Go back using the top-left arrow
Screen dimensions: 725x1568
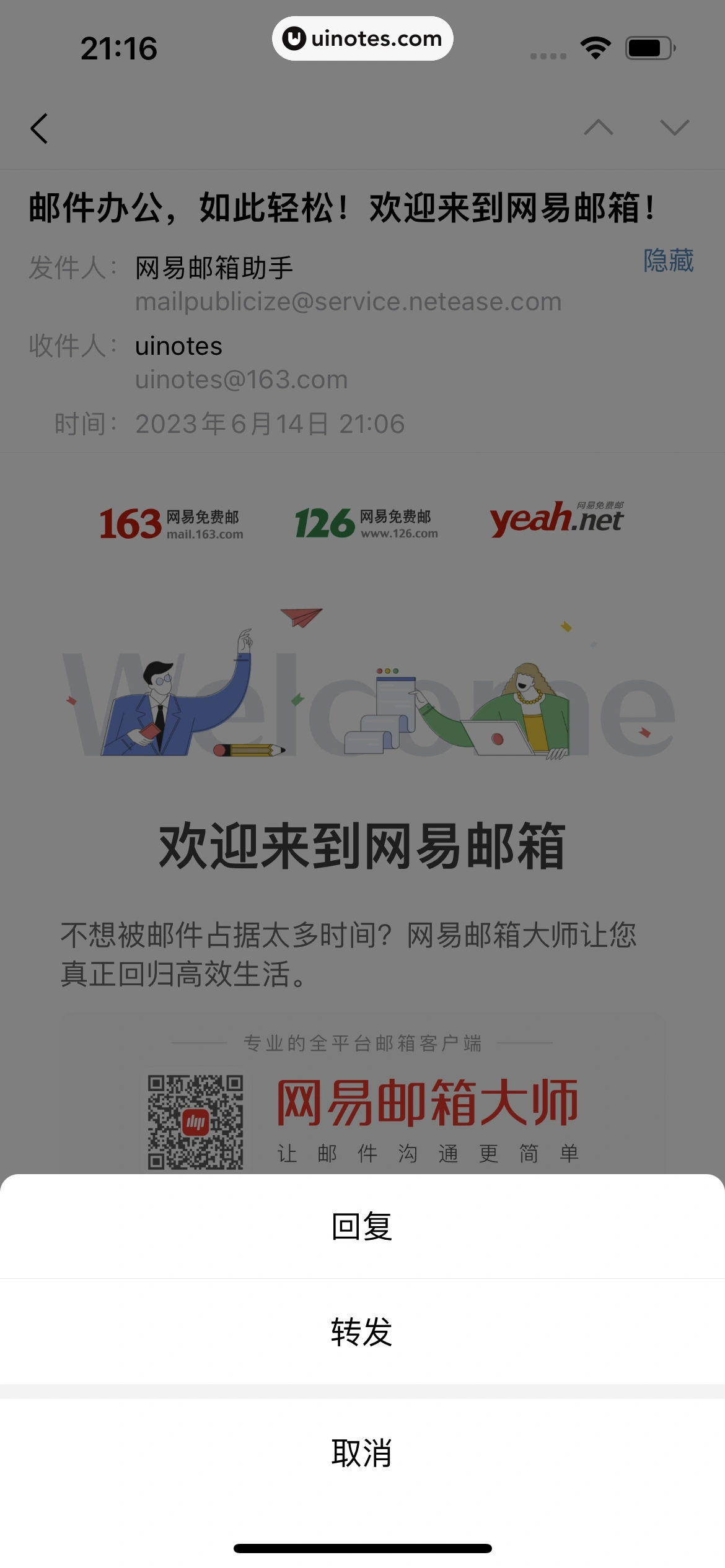pyautogui.click(x=40, y=128)
